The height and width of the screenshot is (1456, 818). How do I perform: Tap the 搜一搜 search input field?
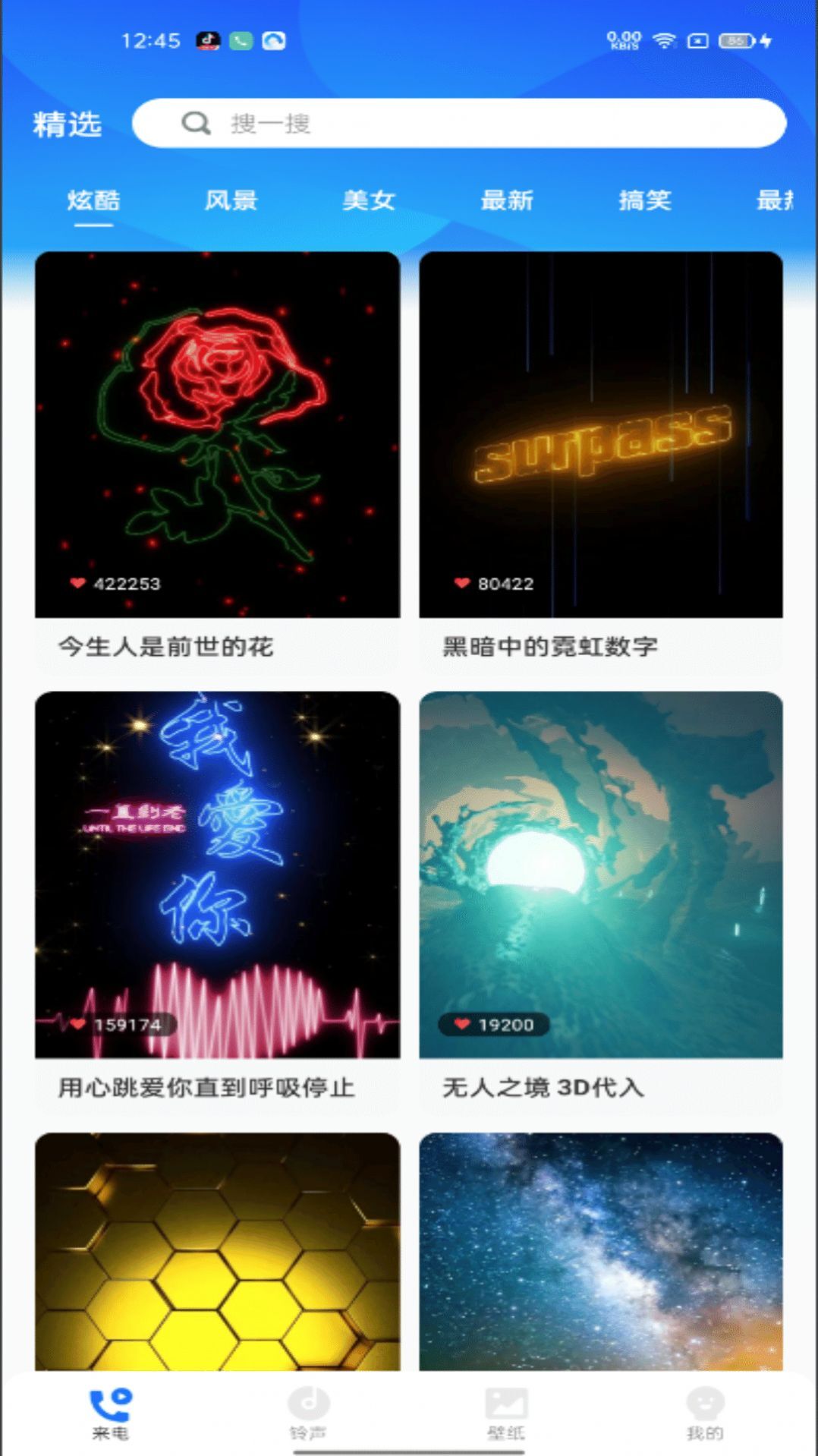point(455,124)
